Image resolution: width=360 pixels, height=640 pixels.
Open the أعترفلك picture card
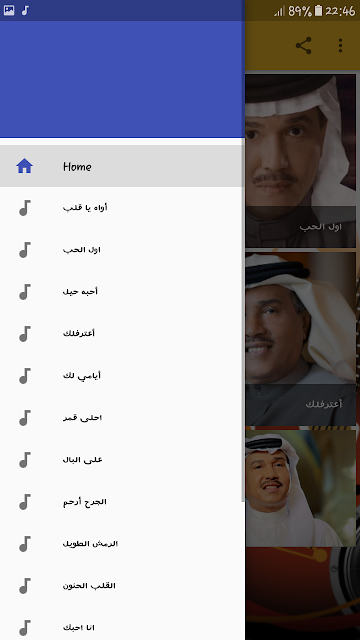(300, 339)
